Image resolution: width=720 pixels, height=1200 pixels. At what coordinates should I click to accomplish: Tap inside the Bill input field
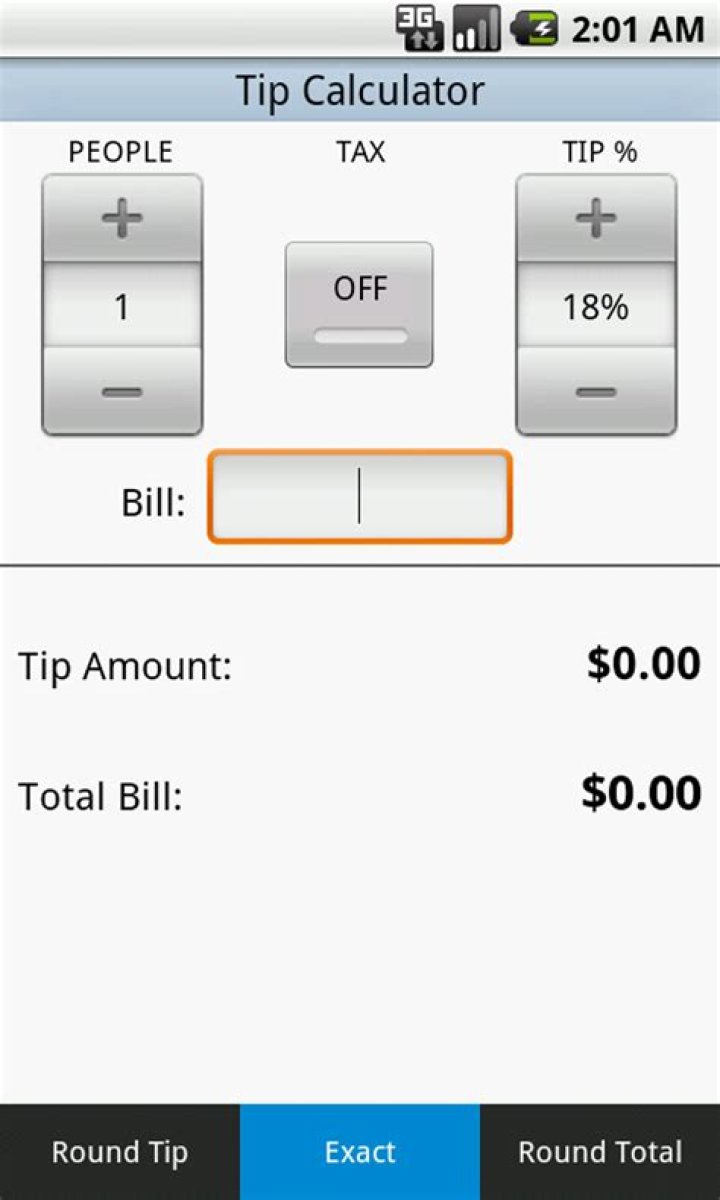[358, 497]
